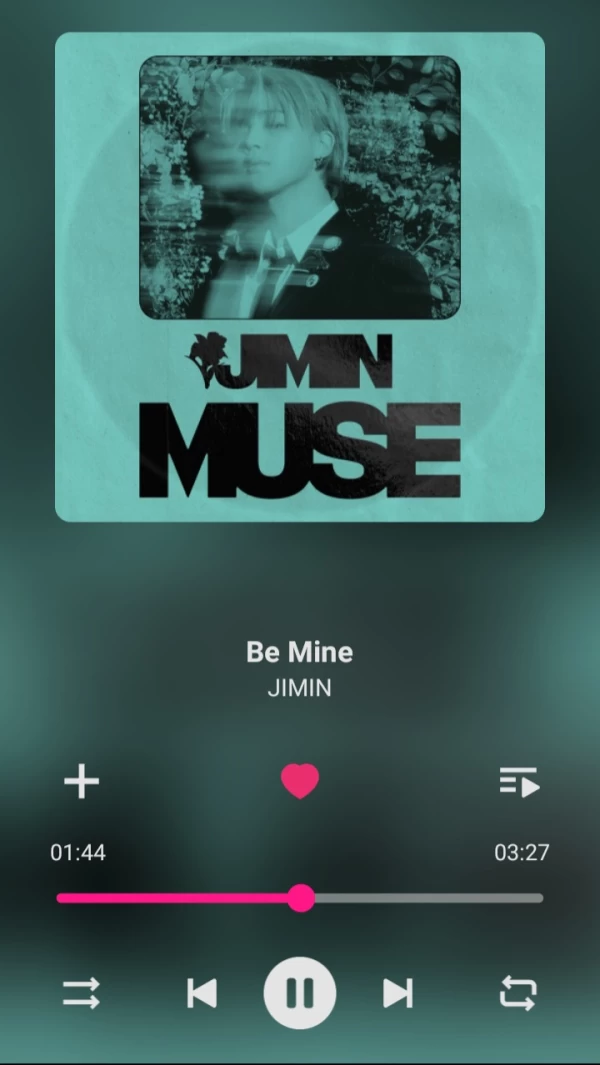Tap the MUSE album cover
This screenshot has height=1065, width=600.
point(300,277)
